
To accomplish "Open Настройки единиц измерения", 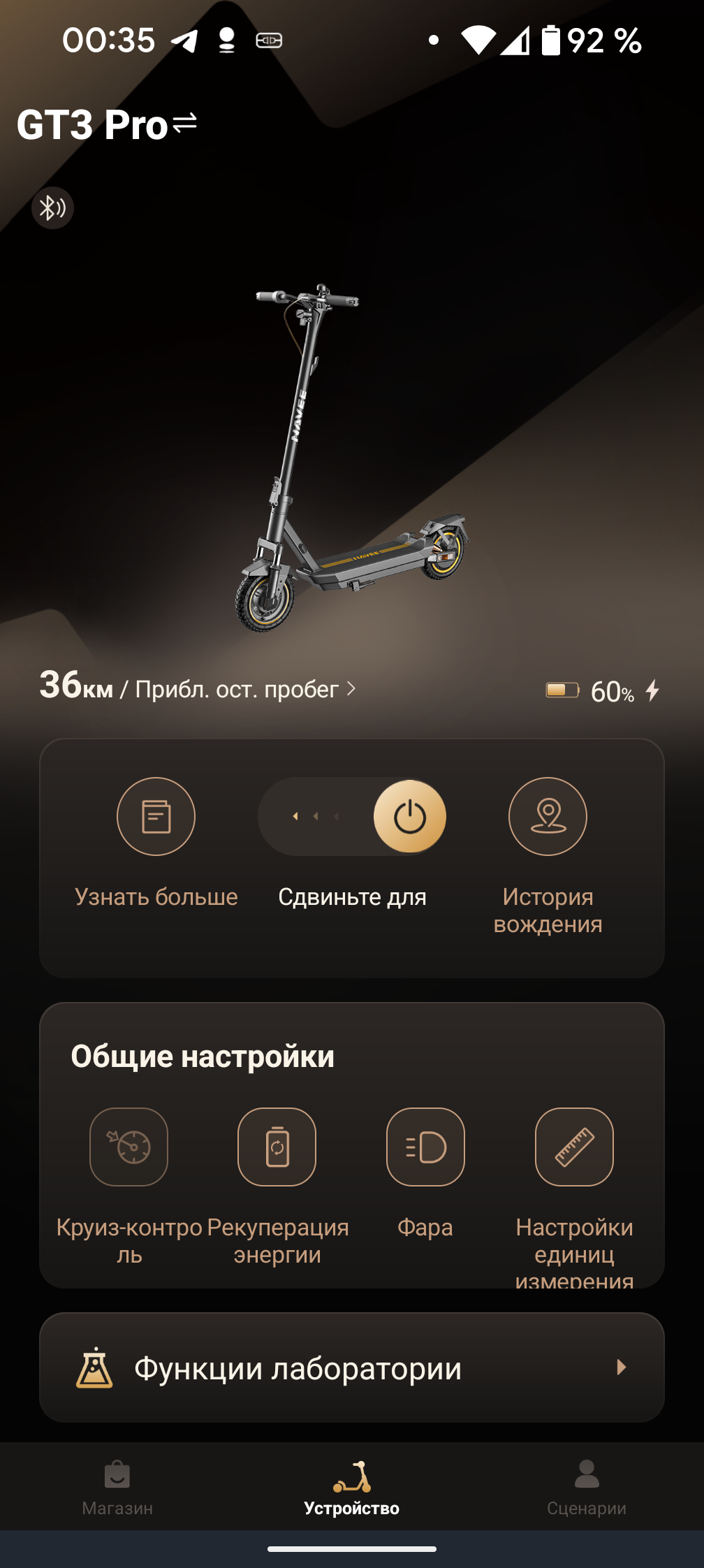I will (x=574, y=1147).
